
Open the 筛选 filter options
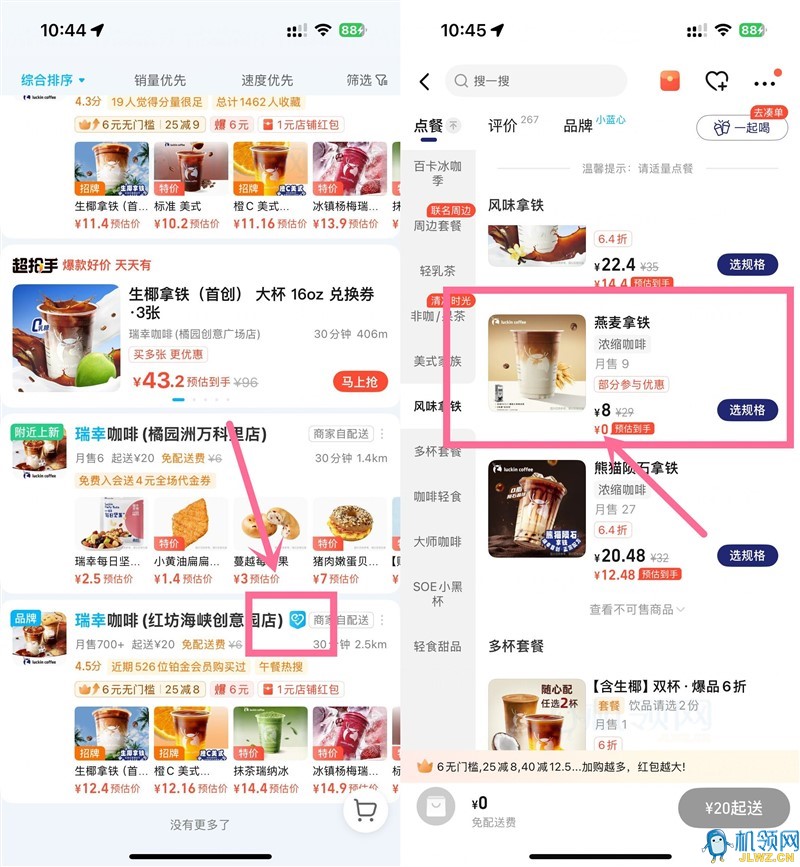pyautogui.click(x=366, y=80)
